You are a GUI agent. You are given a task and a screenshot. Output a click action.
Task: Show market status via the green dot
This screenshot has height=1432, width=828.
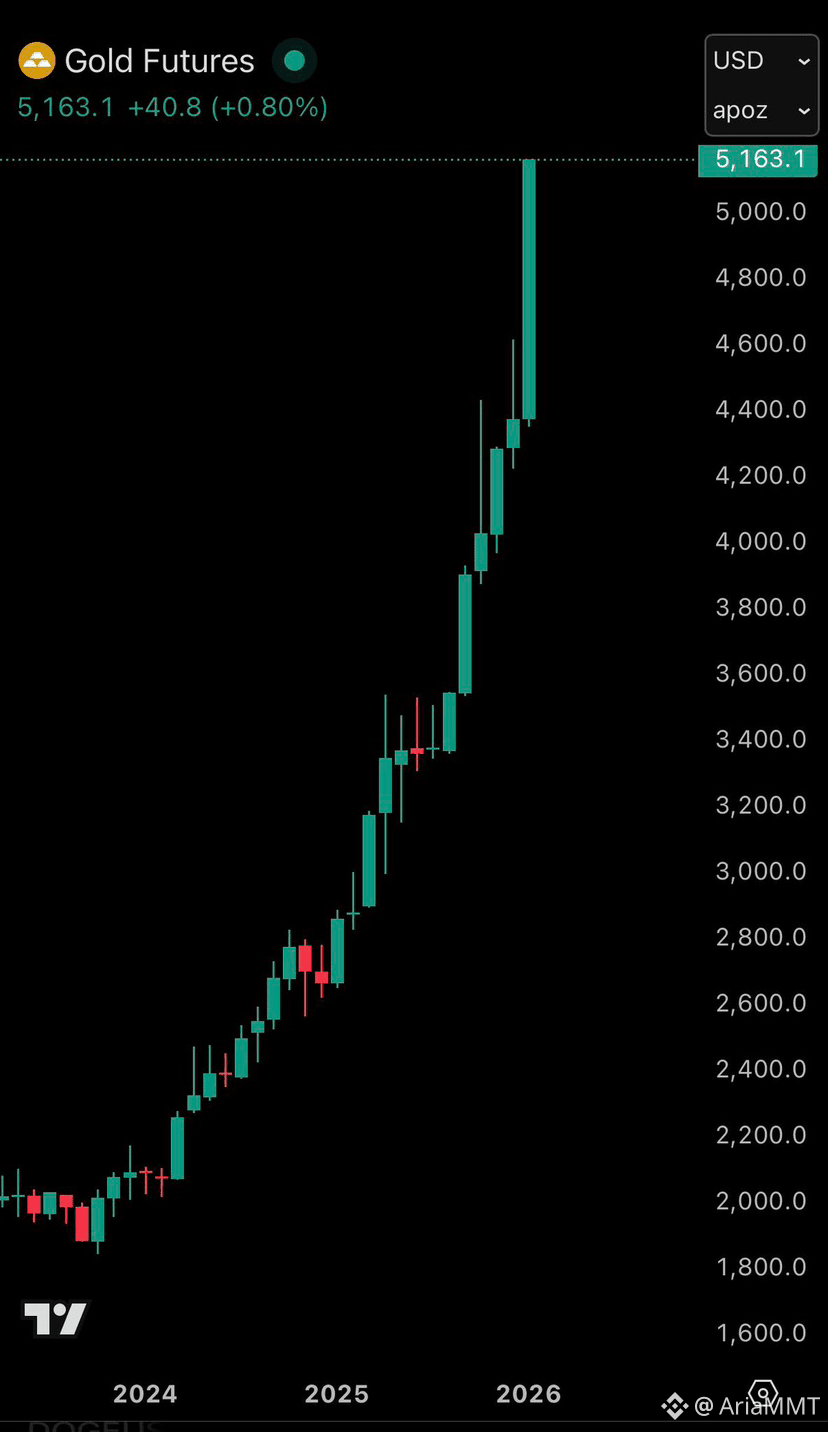pyautogui.click(x=294, y=61)
